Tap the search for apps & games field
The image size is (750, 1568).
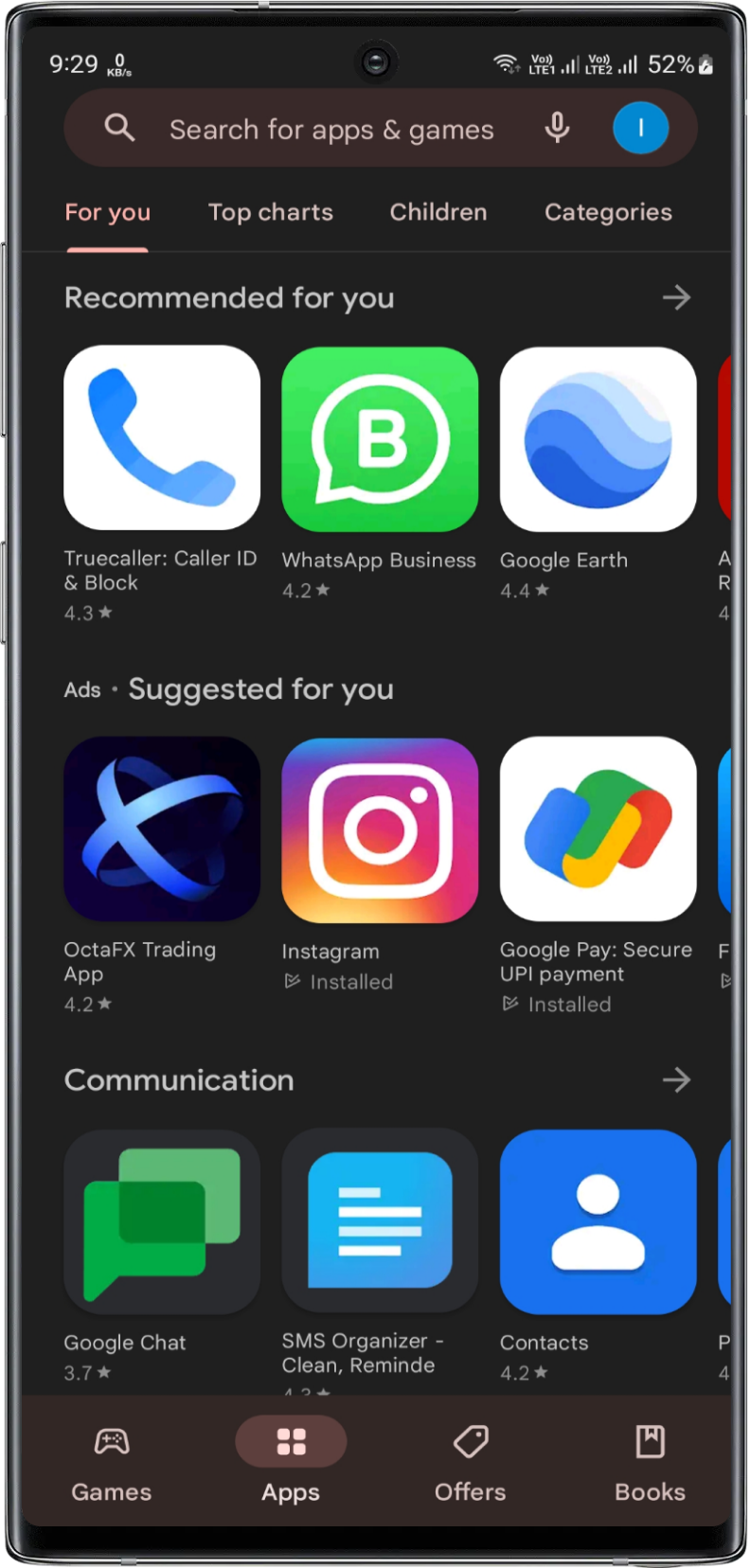pyautogui.click(x=331, y=129)
